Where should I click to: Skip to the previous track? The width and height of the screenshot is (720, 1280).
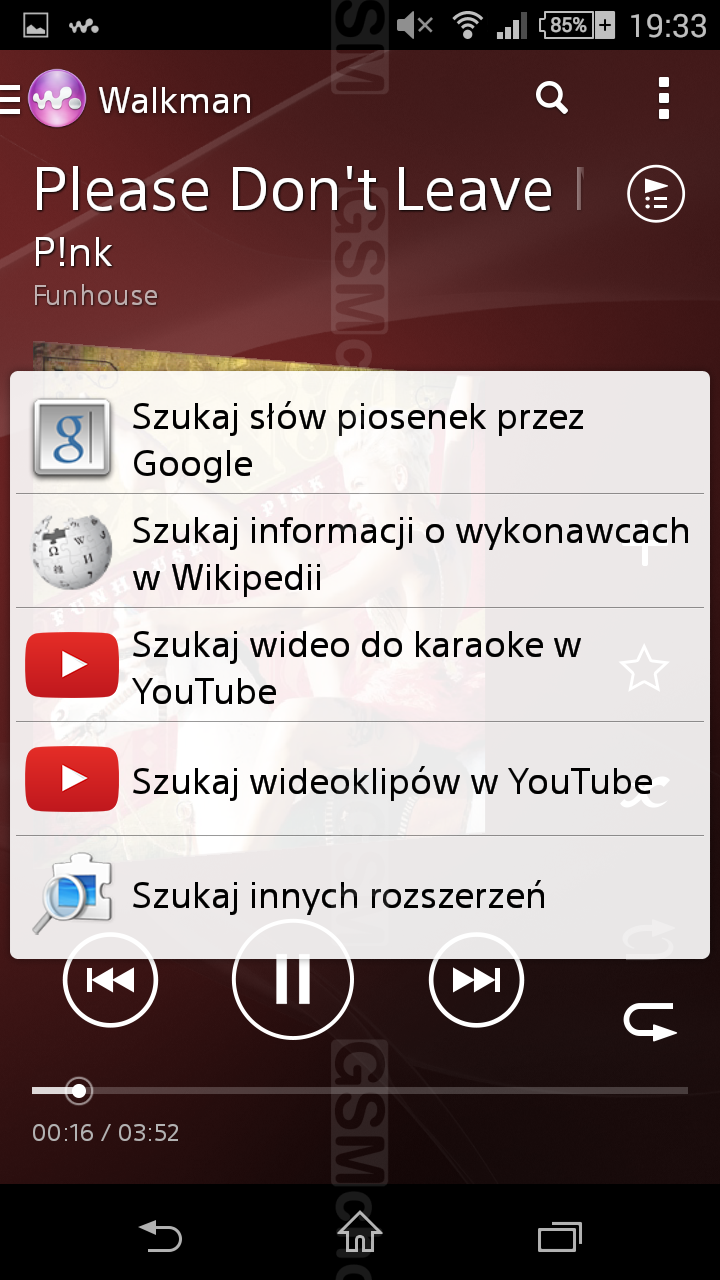[x=111, y=980]
